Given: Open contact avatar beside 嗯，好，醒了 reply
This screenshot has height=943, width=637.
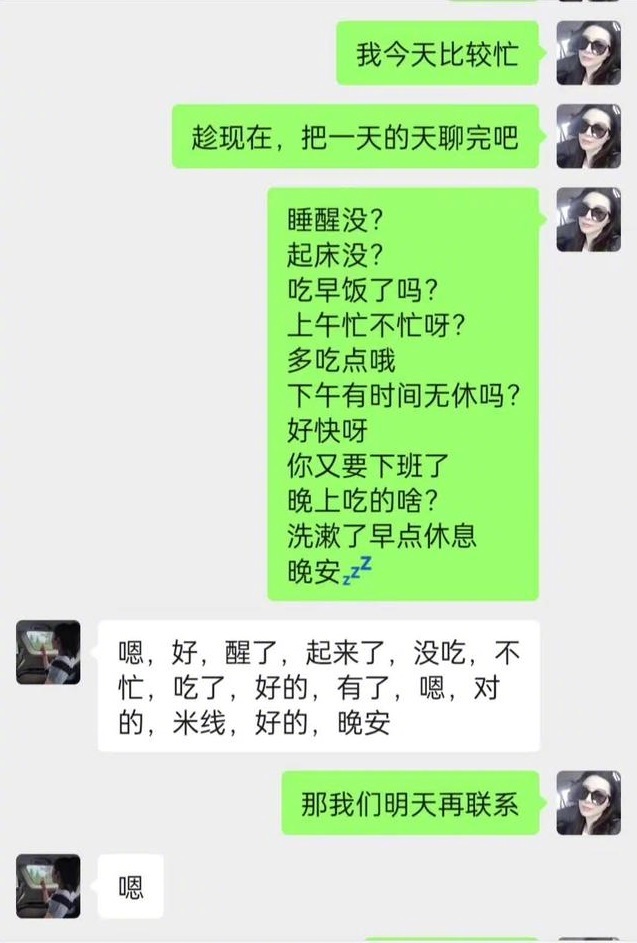Looking at the screenshot, I should (x=48, y=652).
